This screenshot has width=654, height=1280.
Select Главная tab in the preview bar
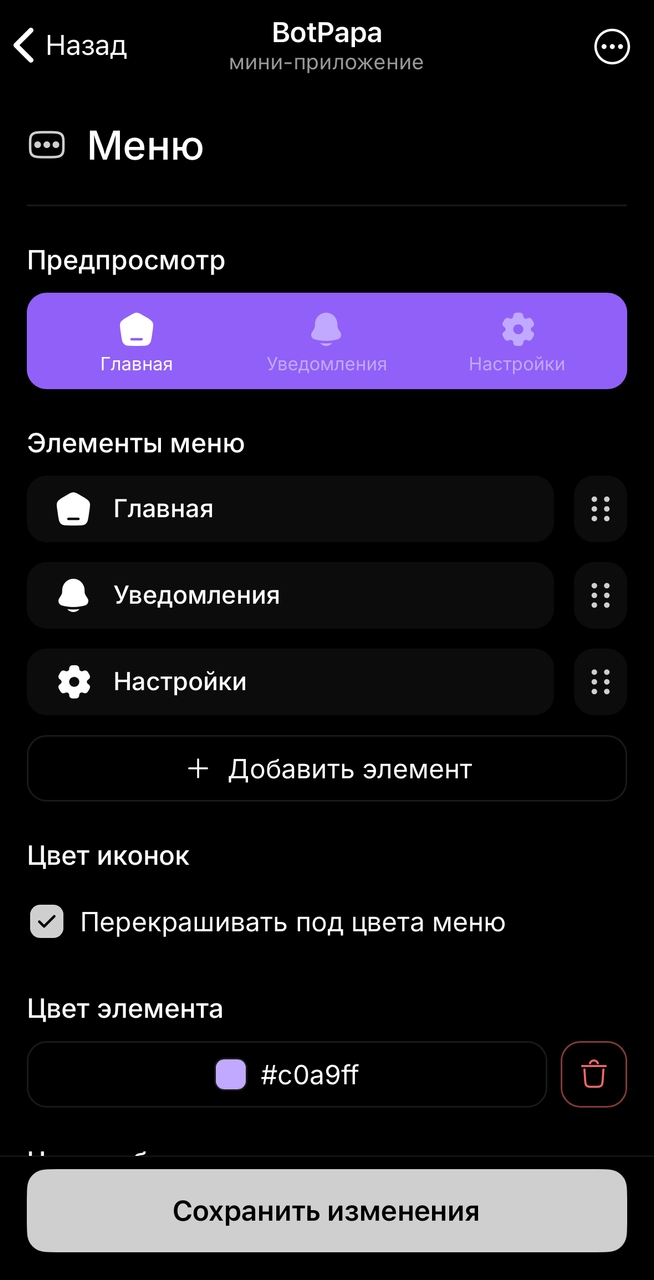(x=137, y=341)
